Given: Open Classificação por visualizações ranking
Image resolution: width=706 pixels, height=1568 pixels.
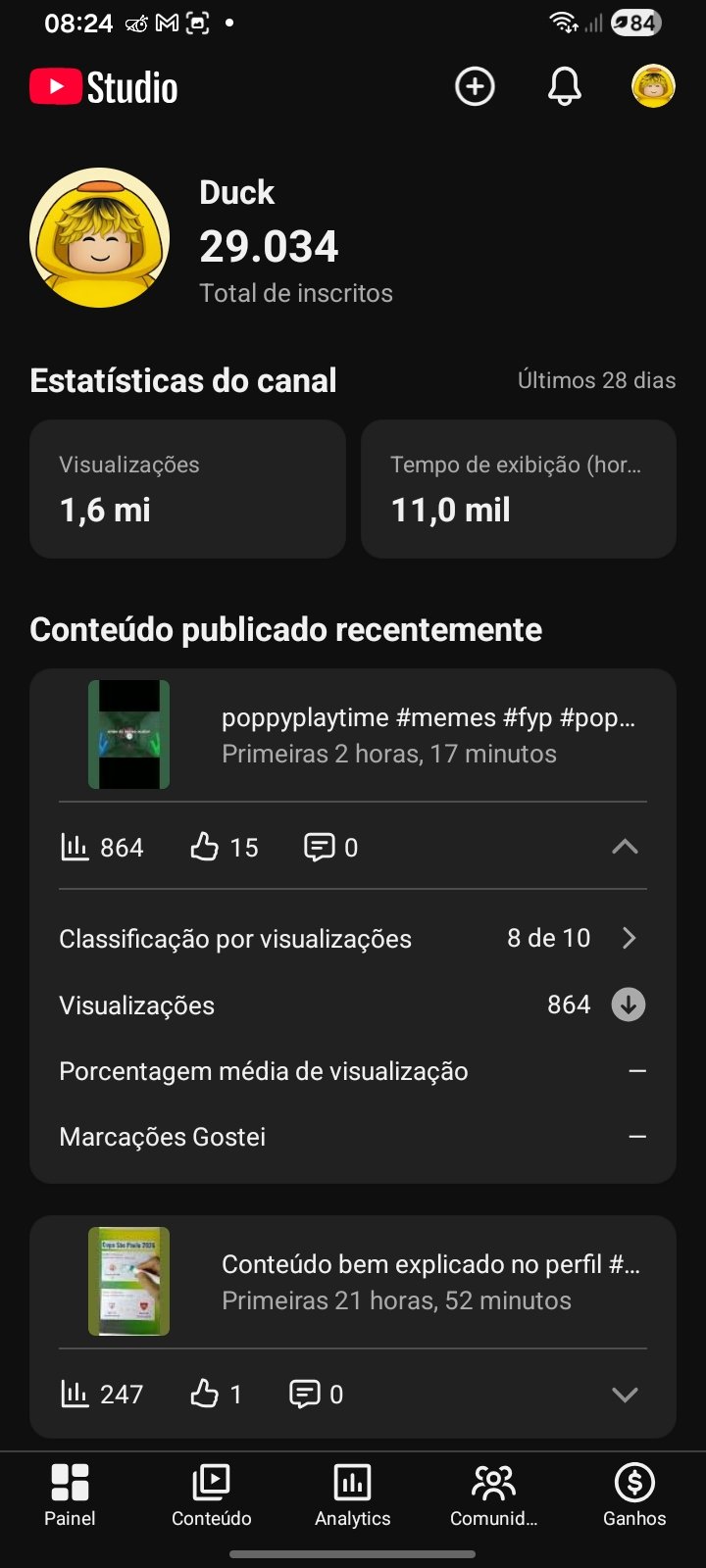Looking at the screenshot, I should point(353,939).
